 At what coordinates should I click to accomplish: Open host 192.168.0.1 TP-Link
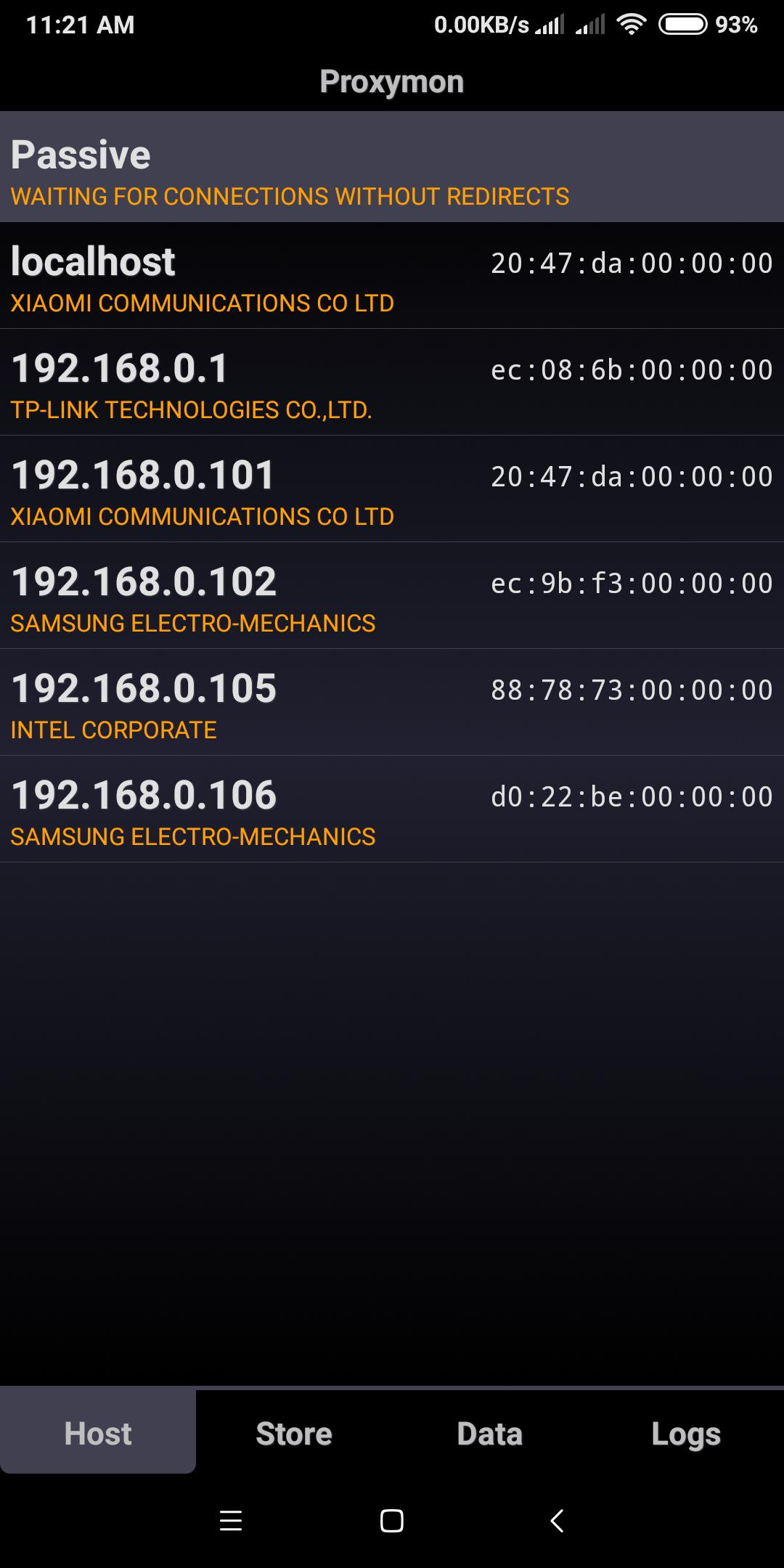(x=392, y=383)
